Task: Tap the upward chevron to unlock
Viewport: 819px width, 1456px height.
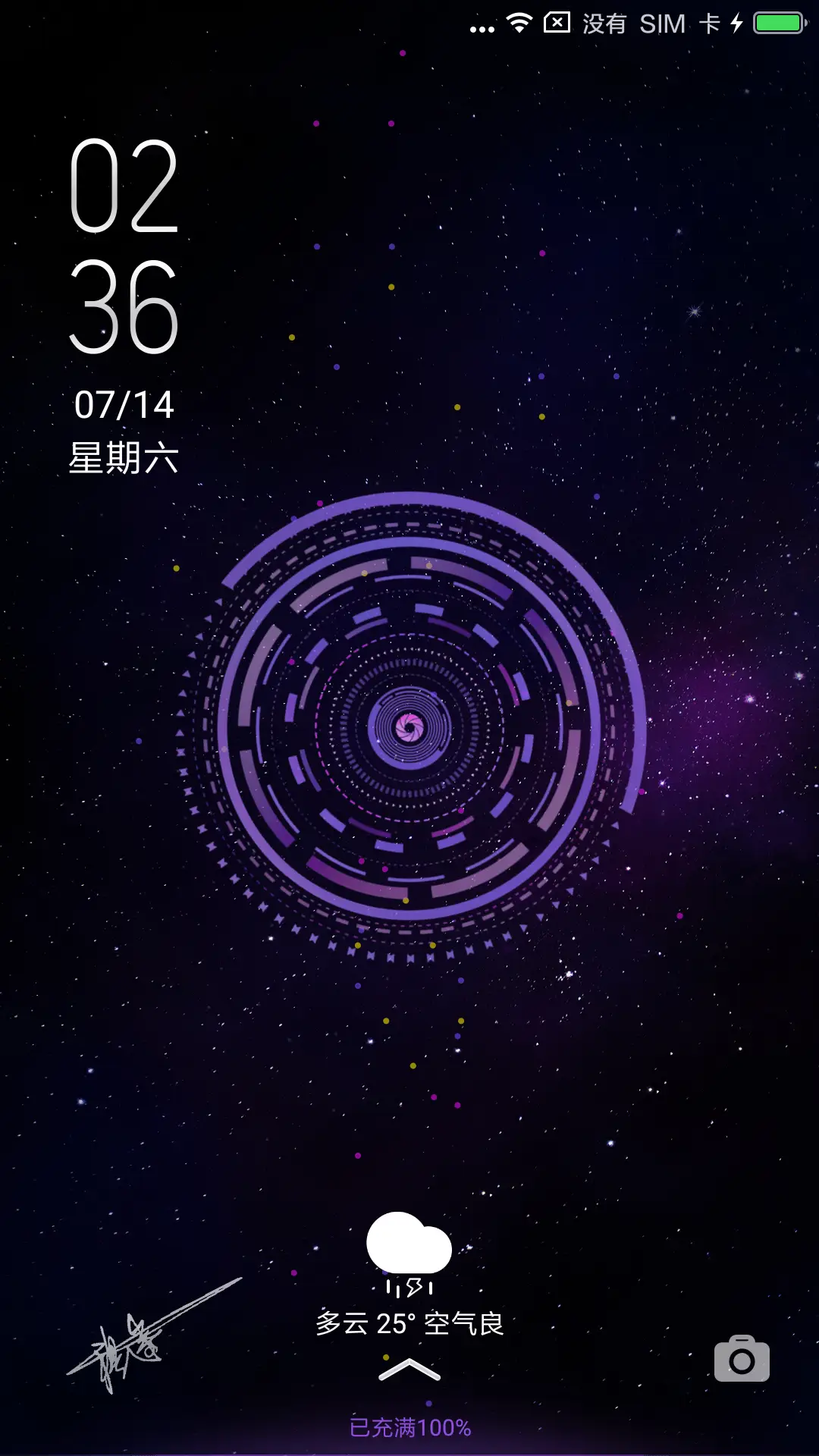Action: (409, 1363)
